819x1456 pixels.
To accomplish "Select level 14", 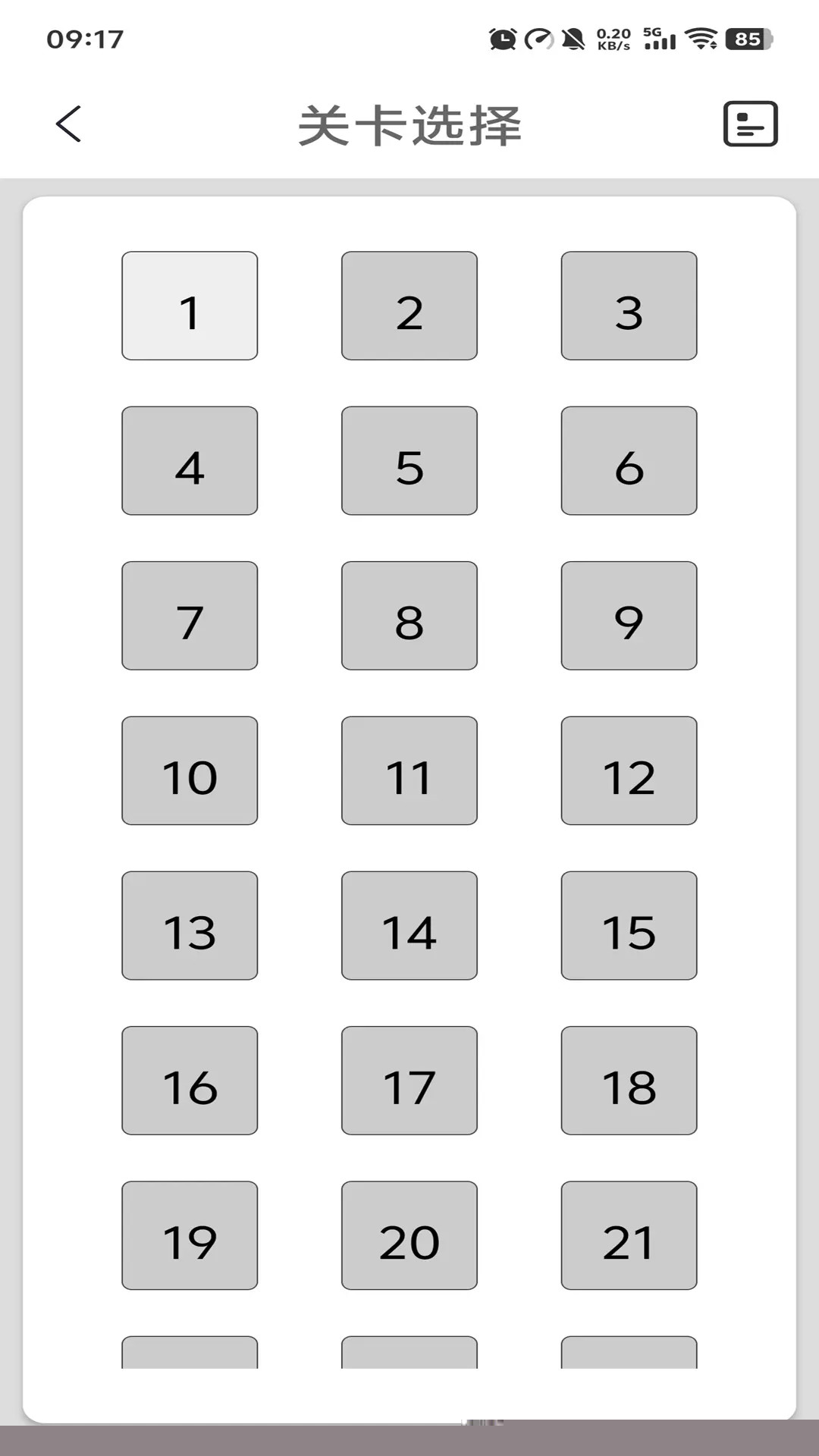I will point(409,925).
